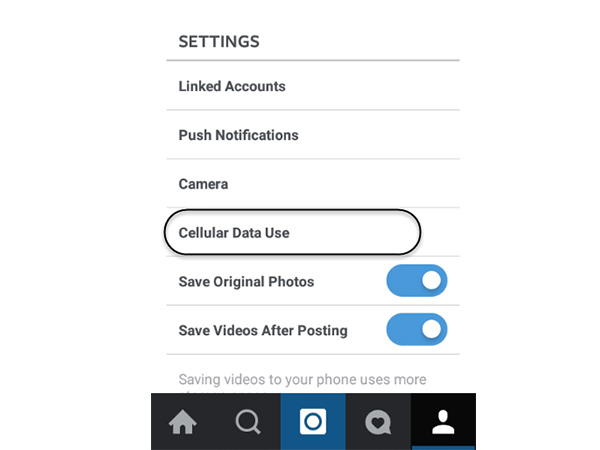Screen dimensions: 600x450
Task: Open Push Notifications settings
Action: point(238,135)
